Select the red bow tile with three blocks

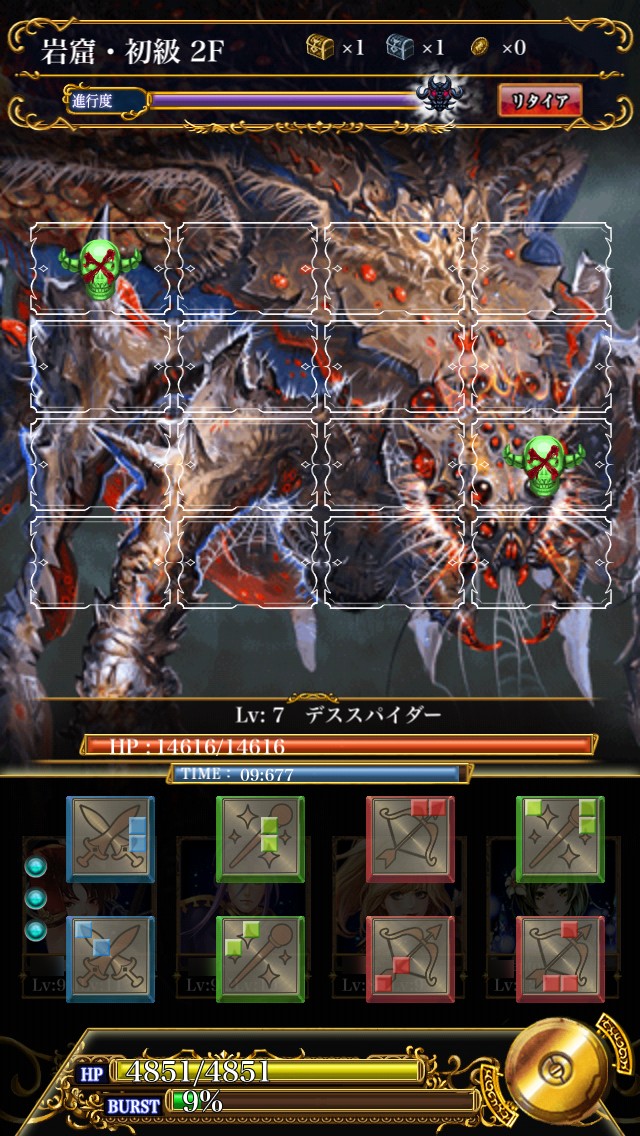coord(560,958)
